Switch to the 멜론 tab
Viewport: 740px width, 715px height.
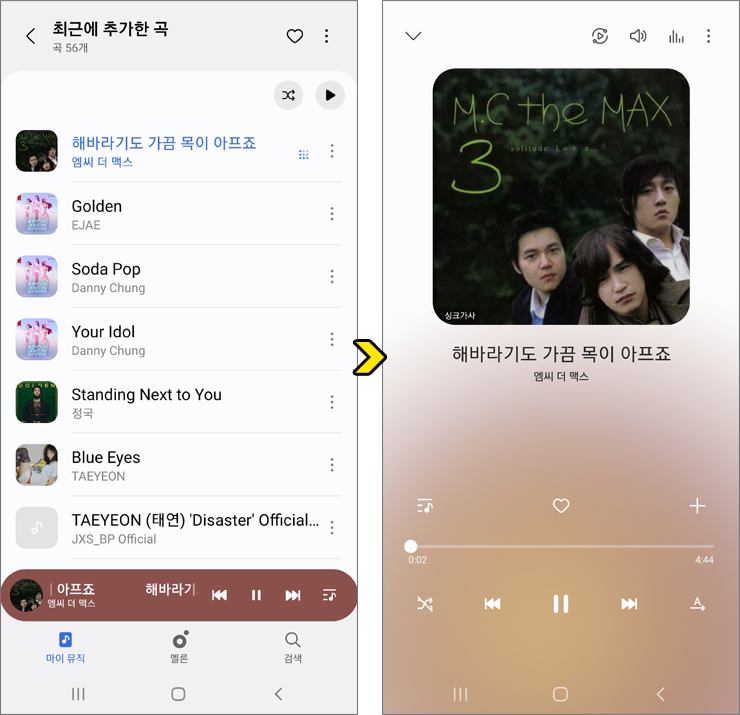tap(180, 646)
